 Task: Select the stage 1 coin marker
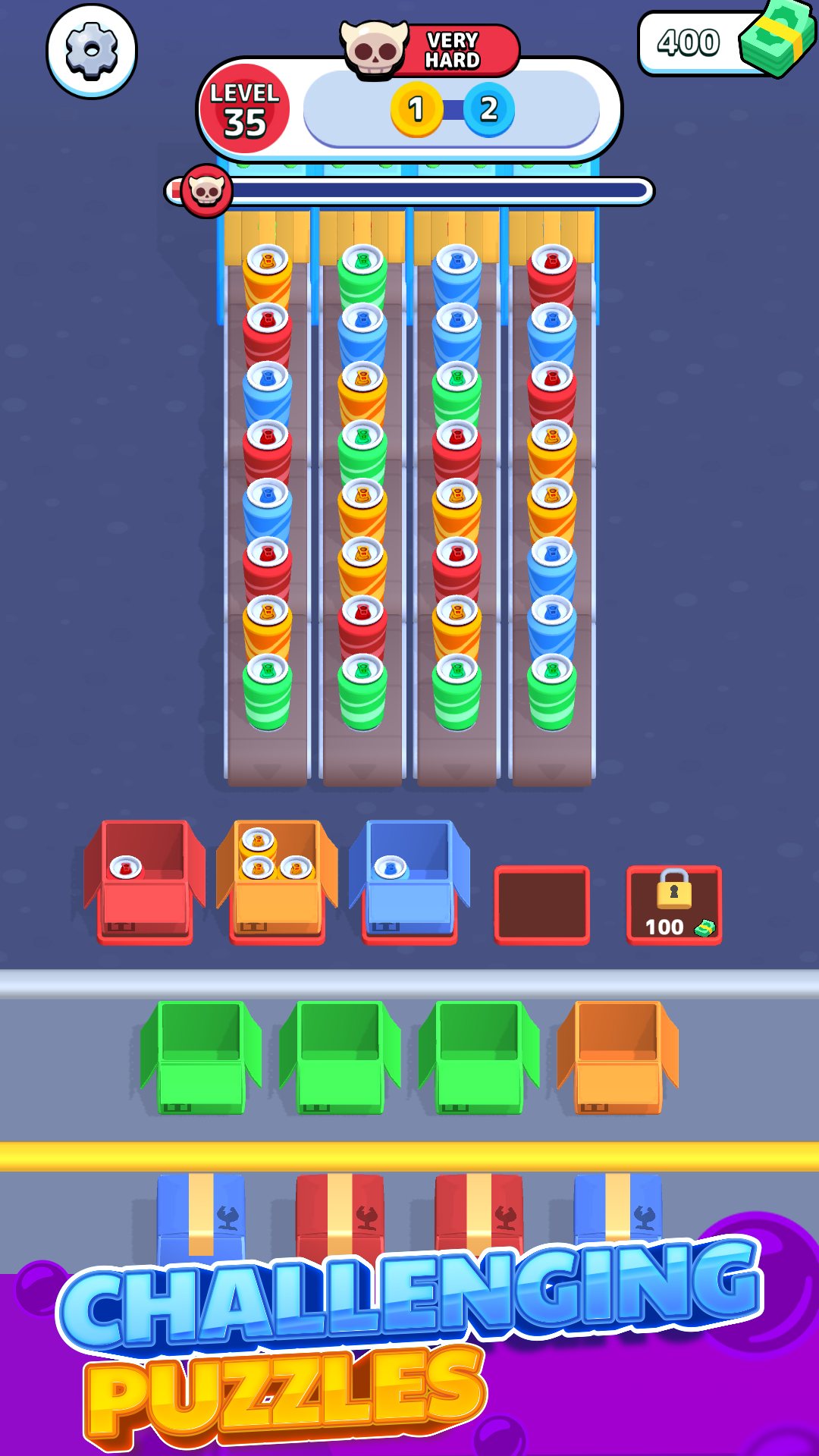click(415, 108)
